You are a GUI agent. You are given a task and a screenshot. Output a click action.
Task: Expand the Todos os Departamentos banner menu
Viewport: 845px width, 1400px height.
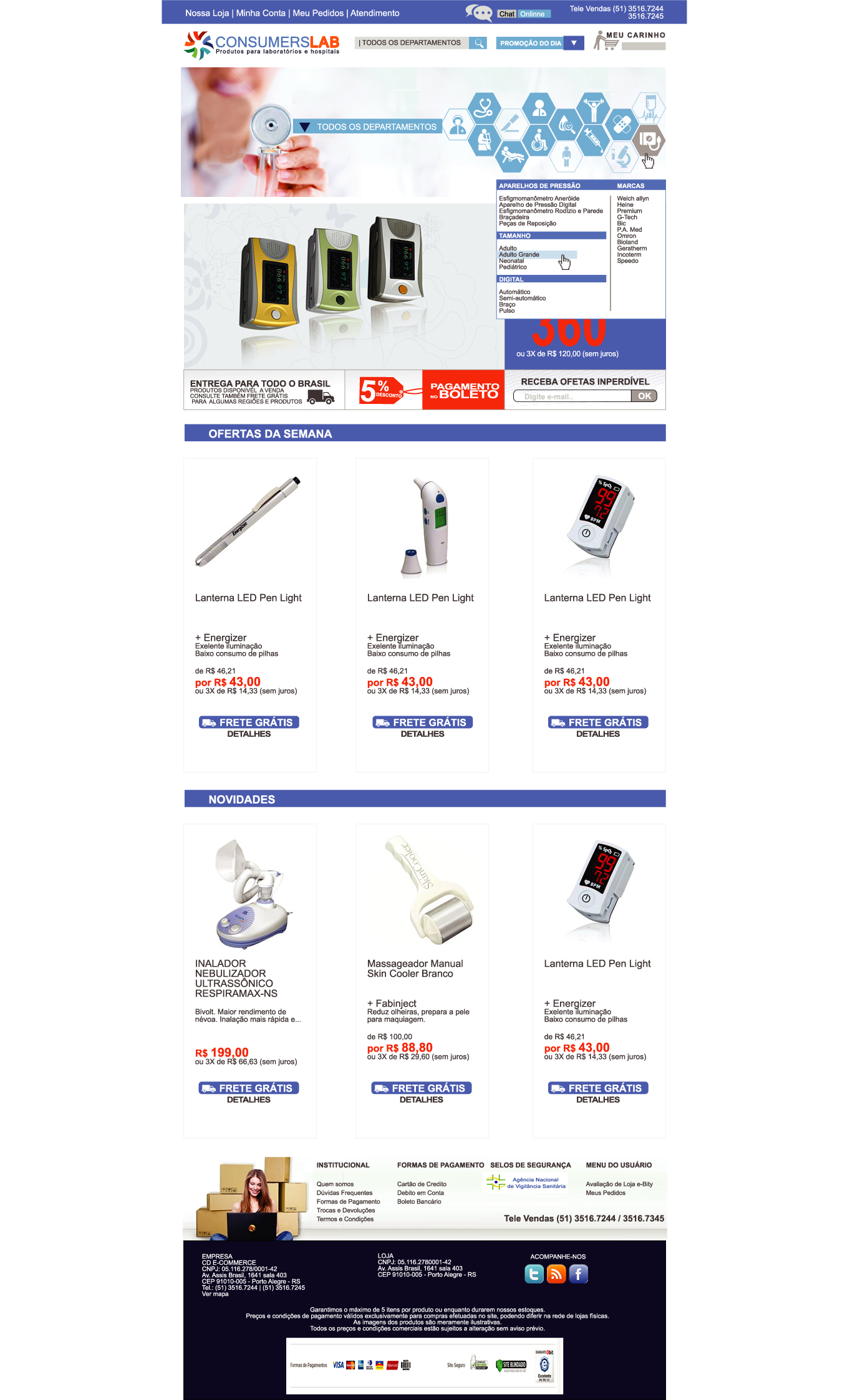368,127
